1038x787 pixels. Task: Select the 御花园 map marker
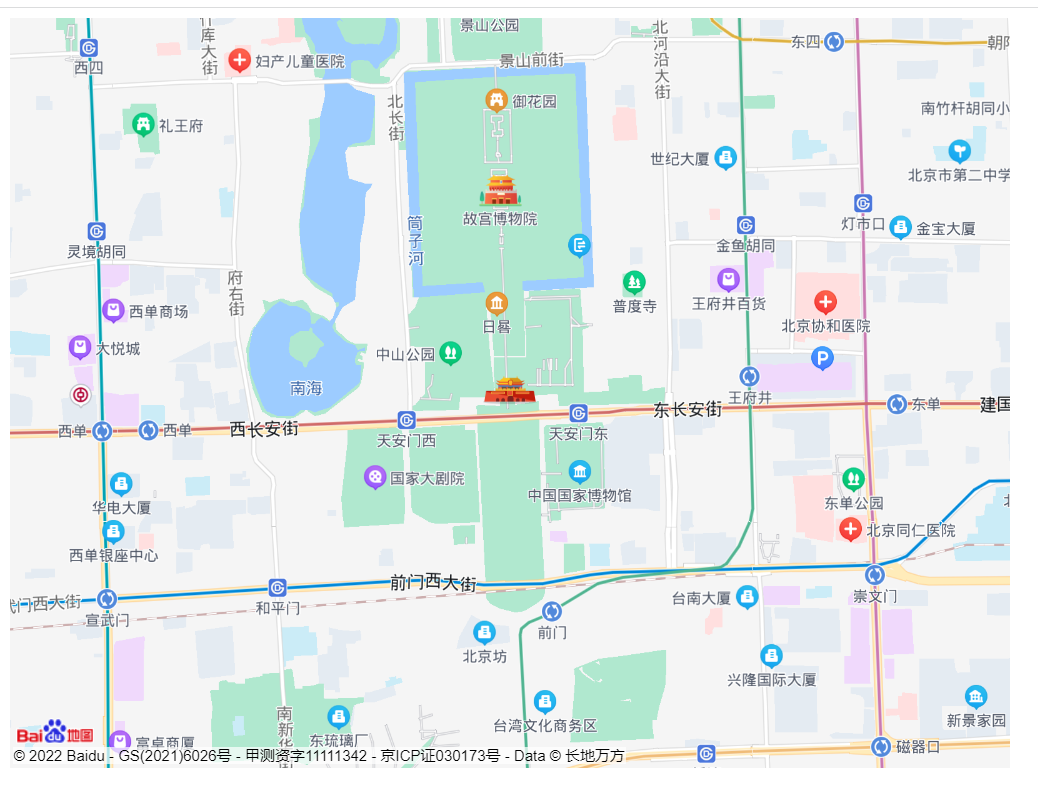[496, 100]
